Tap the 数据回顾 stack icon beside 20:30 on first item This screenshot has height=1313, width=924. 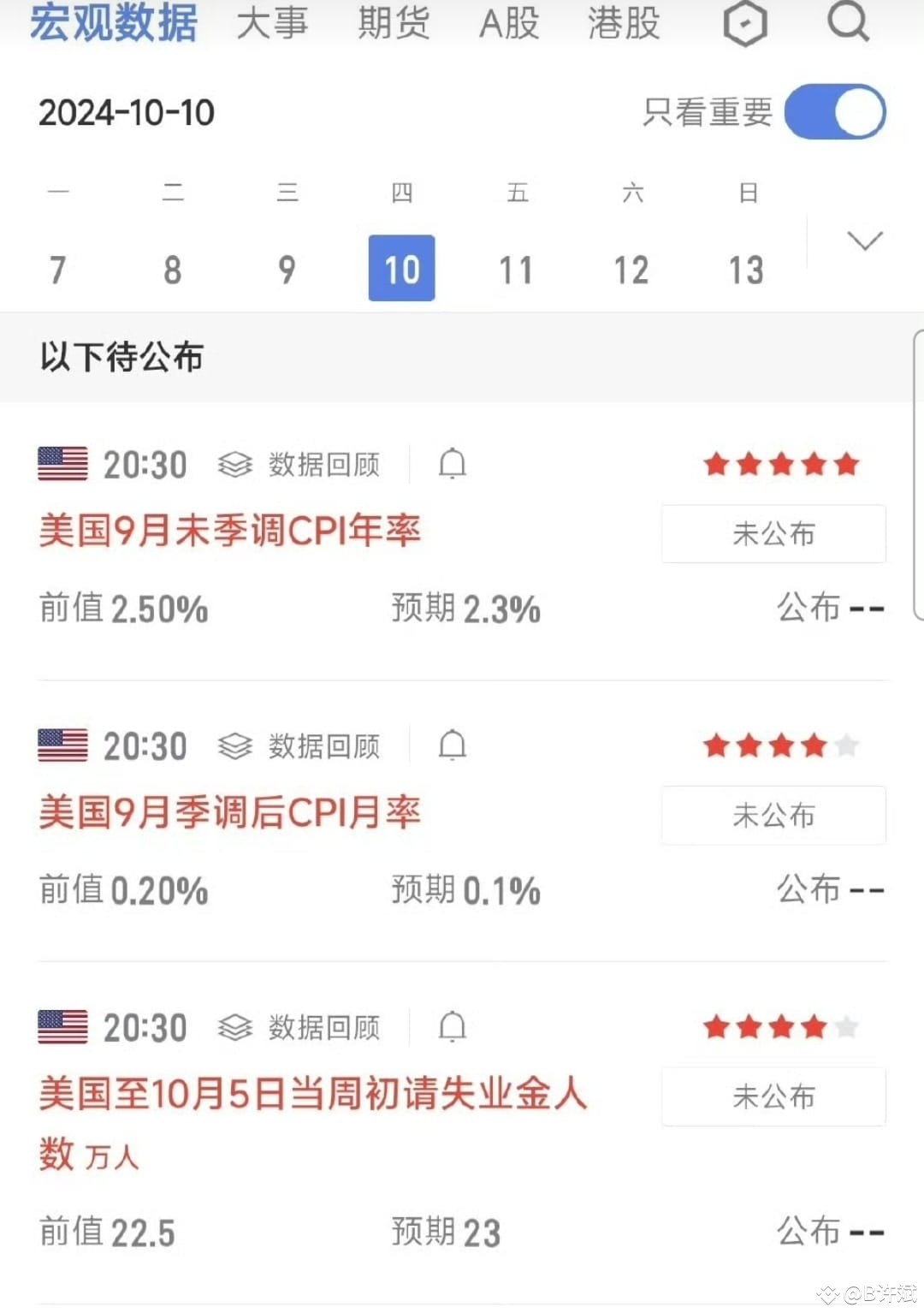pyautogui.click(x=232, y=464)
